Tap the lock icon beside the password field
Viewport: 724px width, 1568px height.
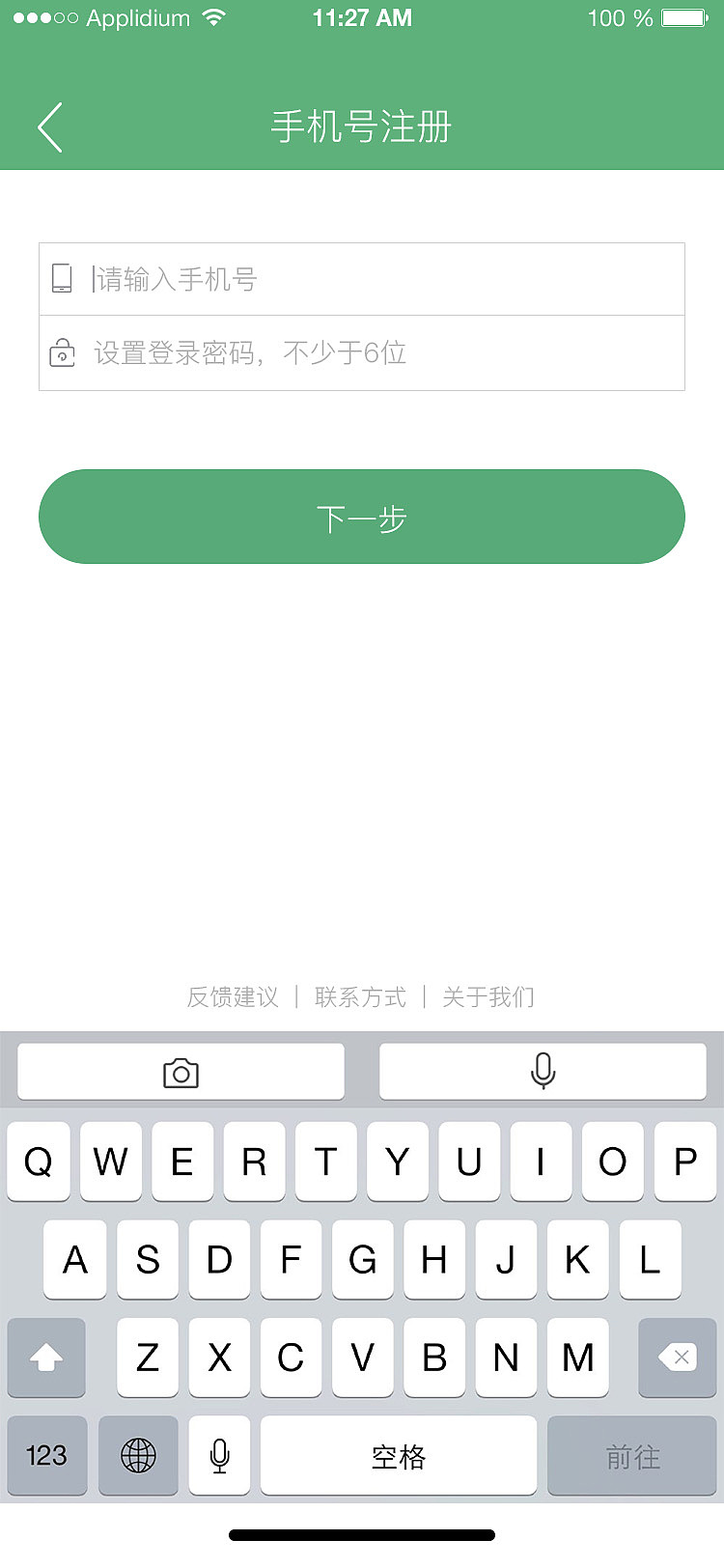tap(63, 353)
